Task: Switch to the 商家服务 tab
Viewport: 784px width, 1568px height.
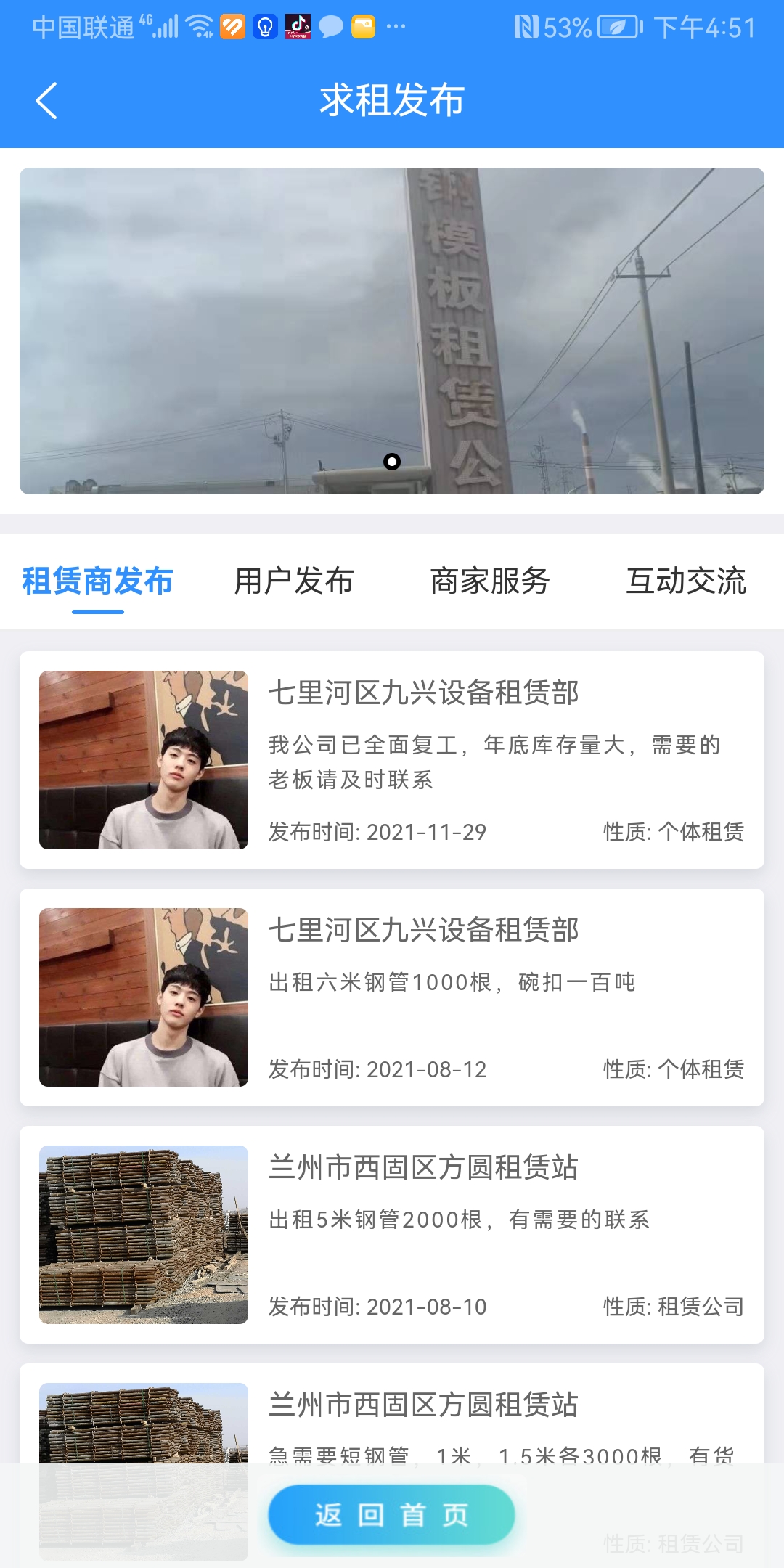Action: (490, 581)
